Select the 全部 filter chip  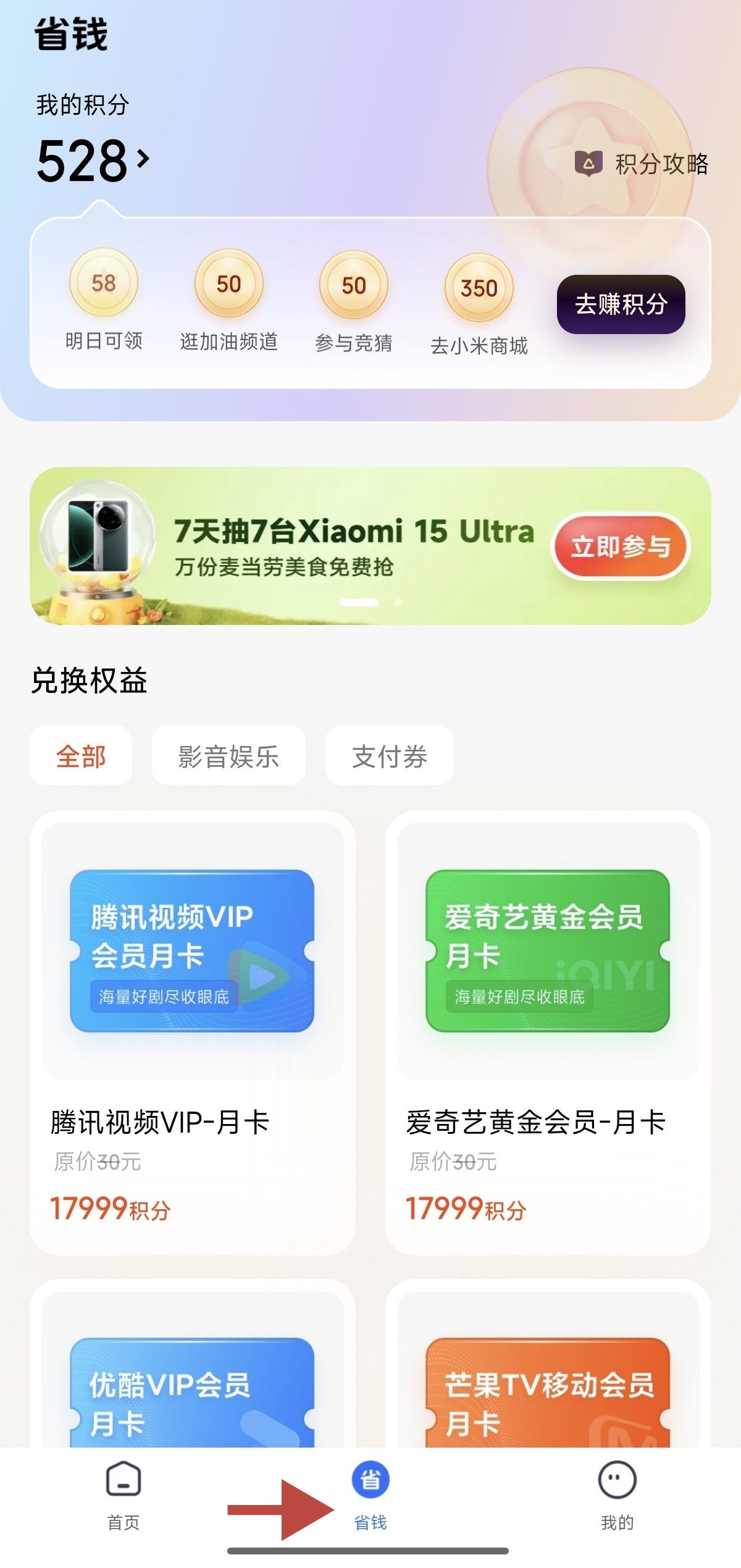click(81, 756)
